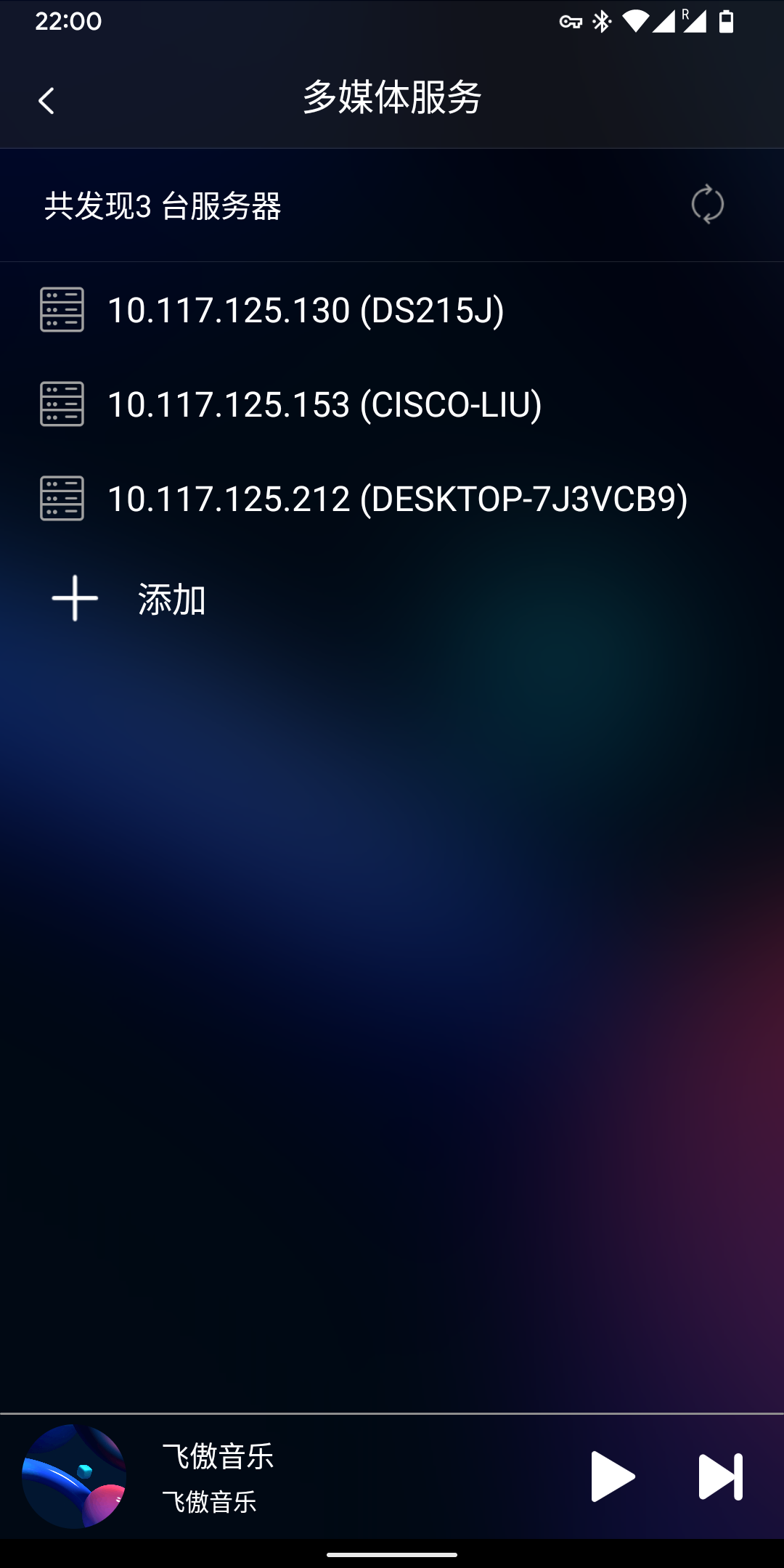784x1568 pixels.
Task: Skip to the next track
Action: (x=720, y=1477)
